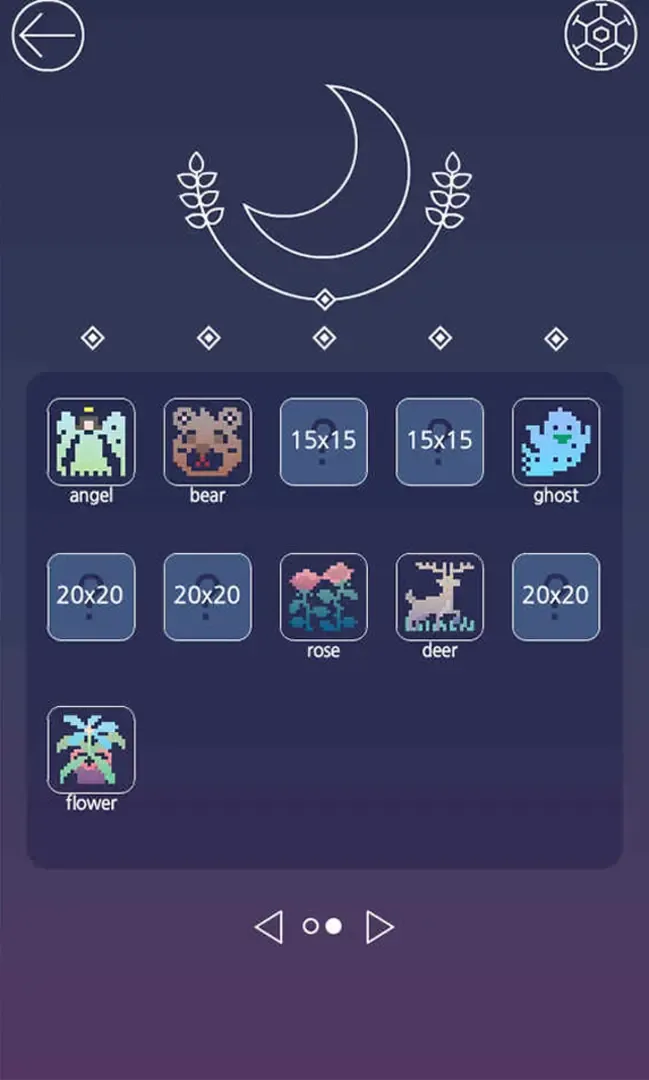Open the bear puzzle
This screenshot has width=649, height=1080.
[x=207, y=442]
